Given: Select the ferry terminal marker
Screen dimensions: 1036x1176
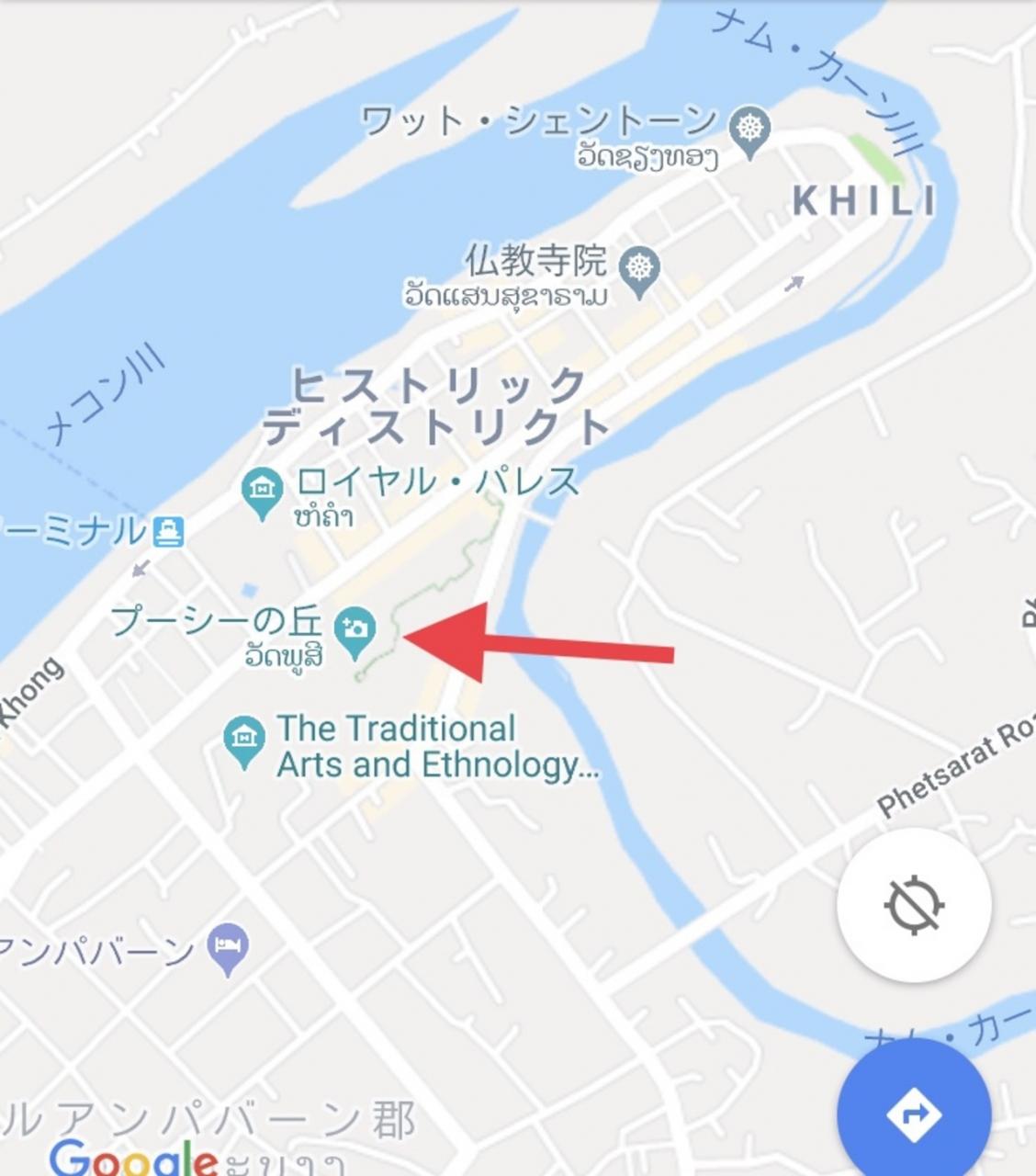Looking at the screenshot, I should tap(169, 531).
